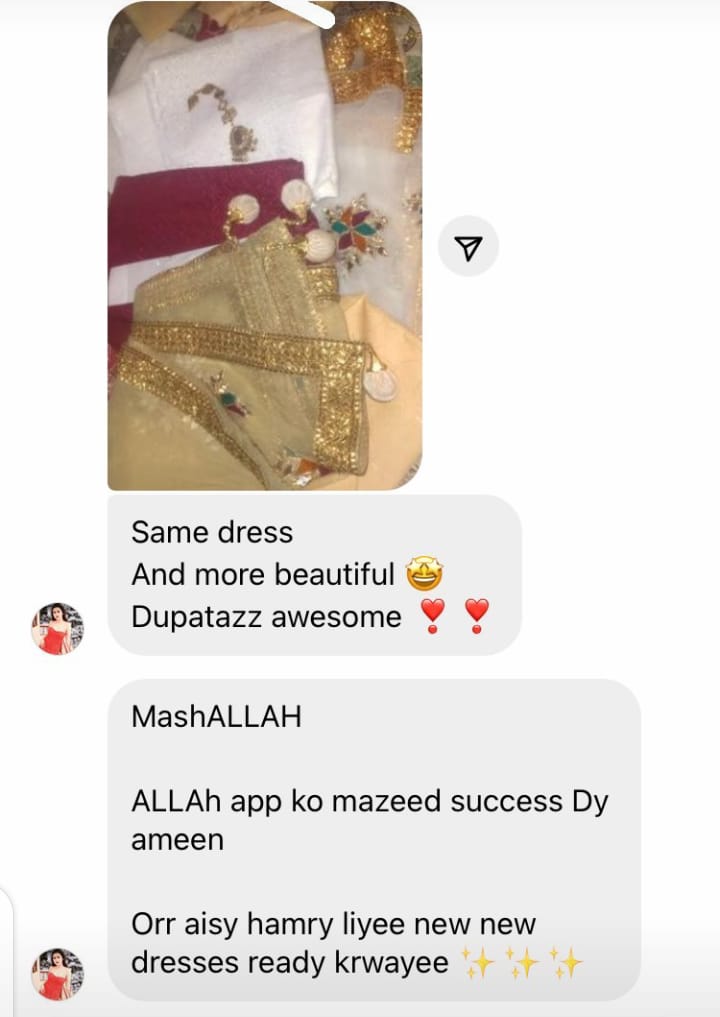Forward the dress photo with the share icon
This screenshot has width=720, height=1017.
tap(468, 247)
